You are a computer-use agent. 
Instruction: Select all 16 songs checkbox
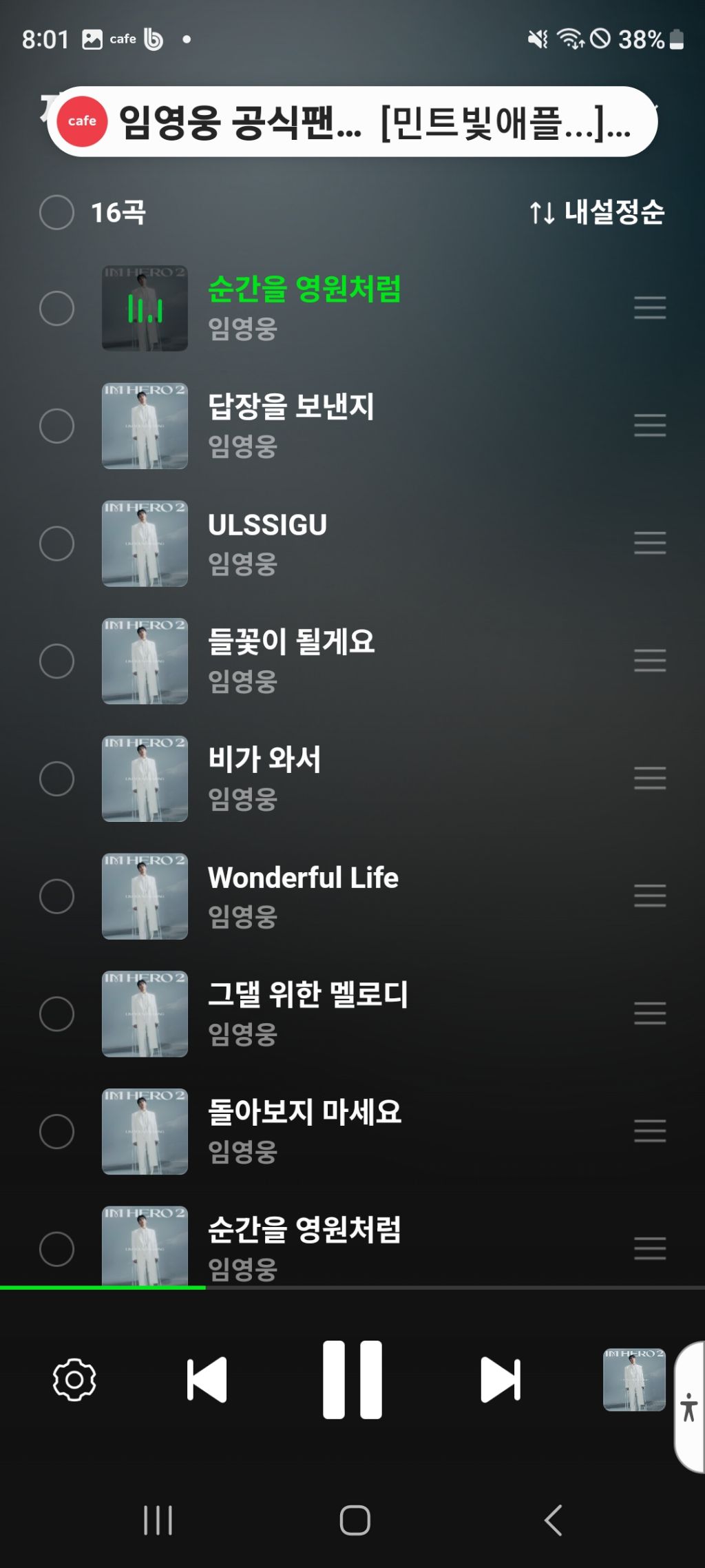(x=56, y=212)
